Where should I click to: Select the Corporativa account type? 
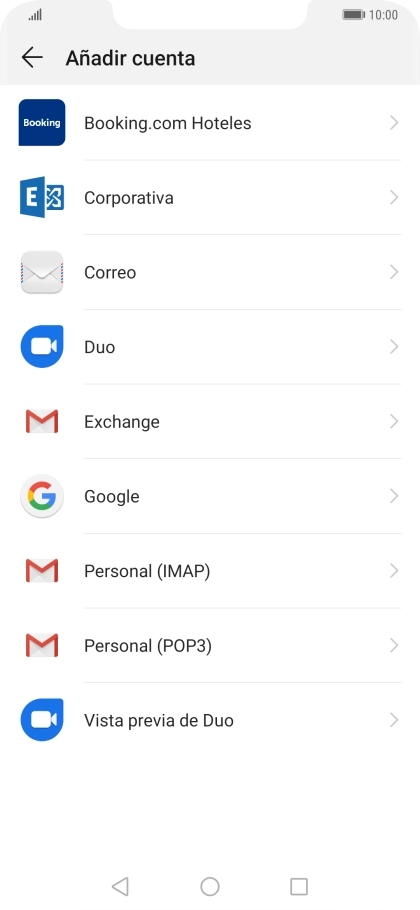click(x=210, y=197)
